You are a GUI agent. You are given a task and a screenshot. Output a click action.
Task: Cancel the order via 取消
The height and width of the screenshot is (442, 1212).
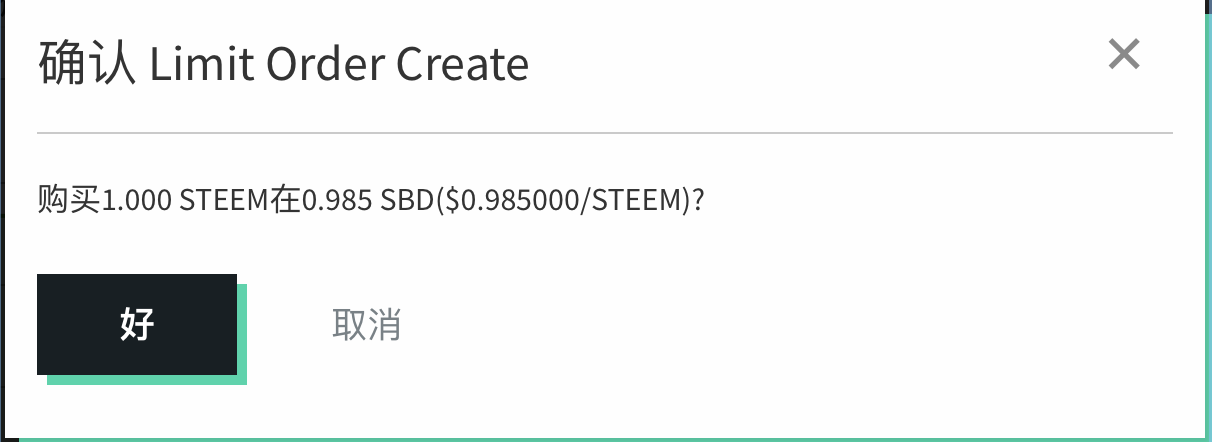tap(366, 325)
